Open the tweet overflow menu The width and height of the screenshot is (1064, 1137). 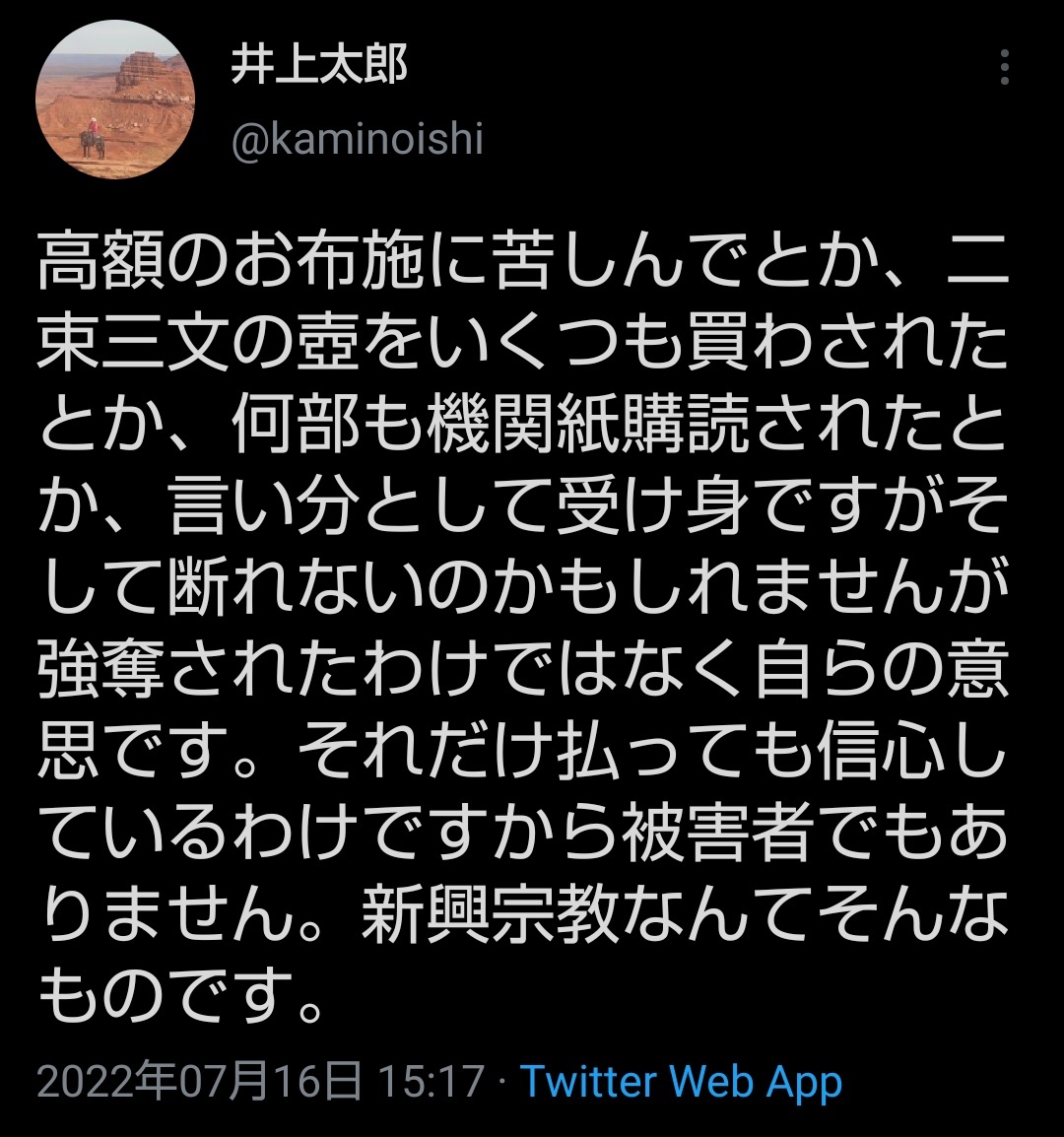pyautogui.click(x=1004, y=67)
